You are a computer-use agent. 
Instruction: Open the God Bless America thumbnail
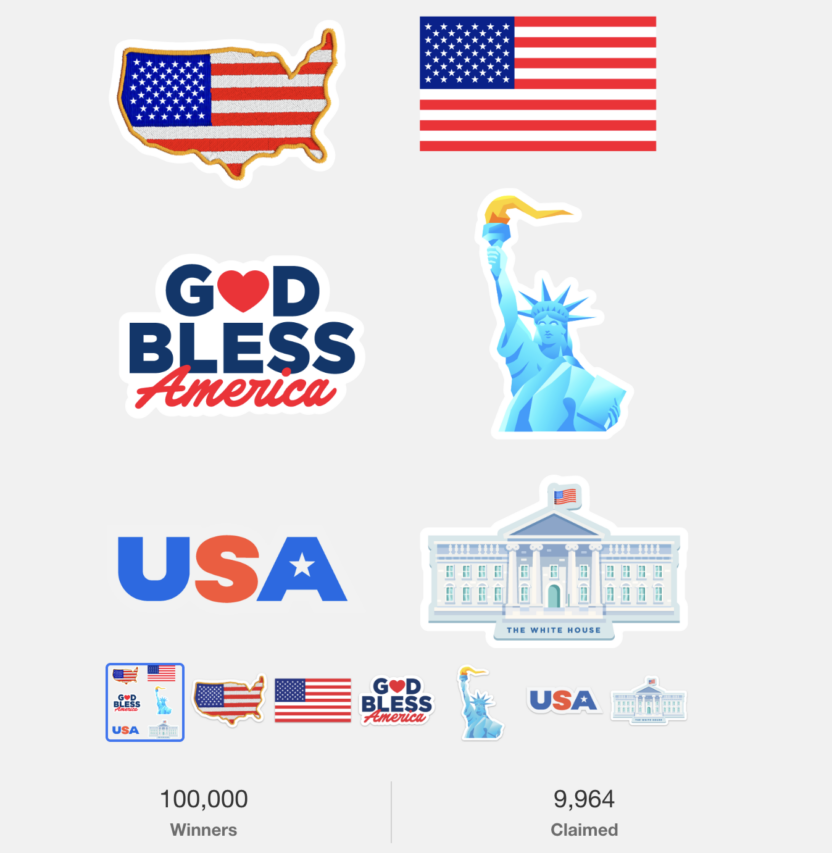coord(397,700)
